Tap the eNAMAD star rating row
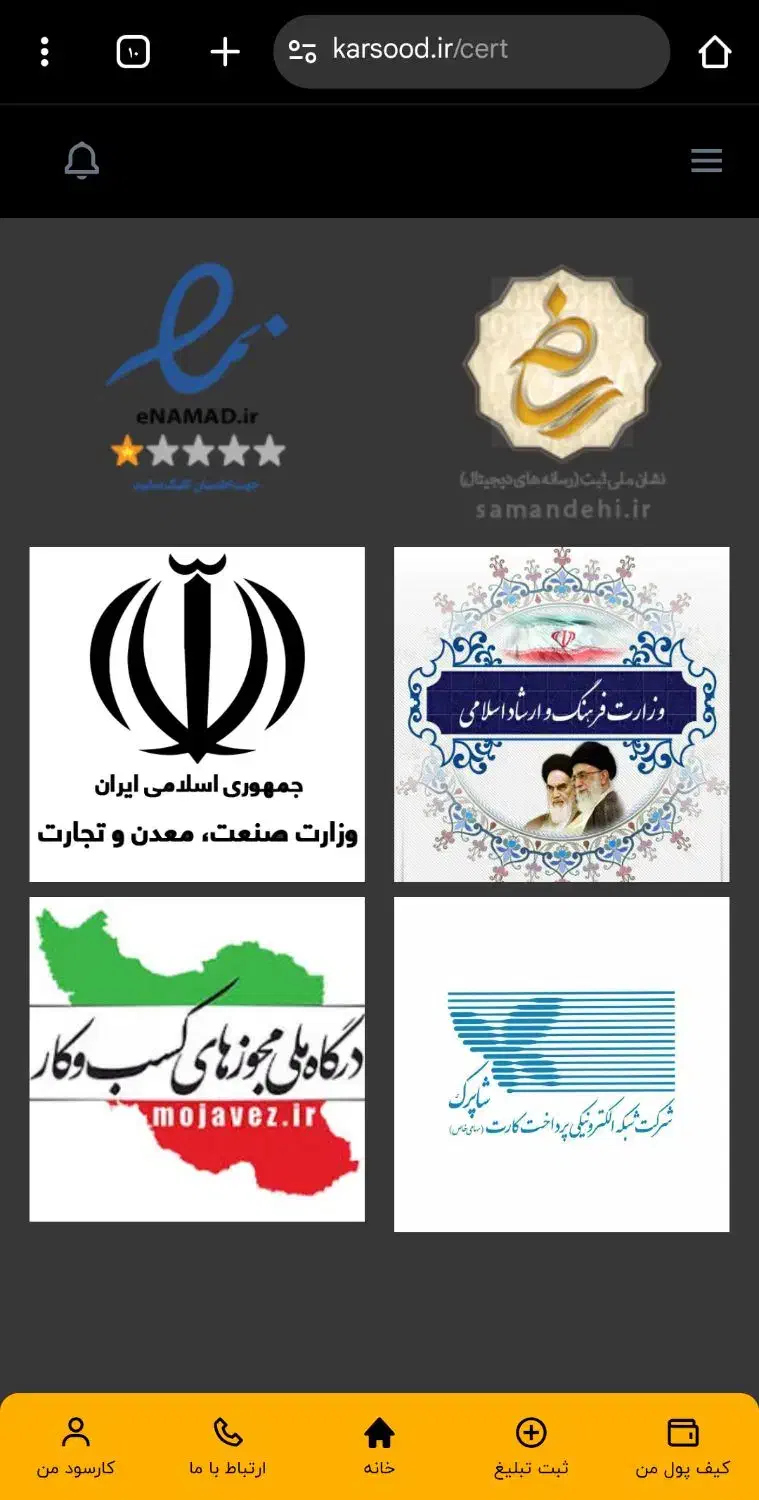The image size is (759, 1500). pos(197,452)
